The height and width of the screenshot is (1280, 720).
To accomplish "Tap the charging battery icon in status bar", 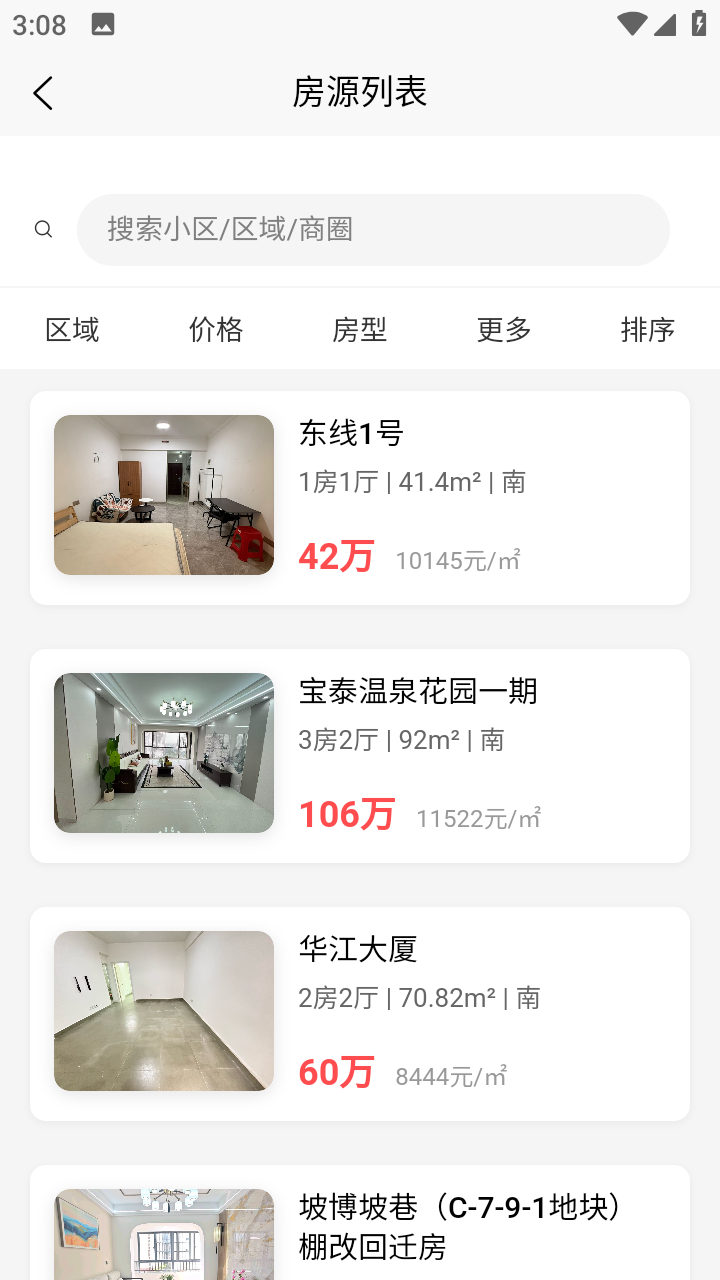I will click(x=697, y=25).
